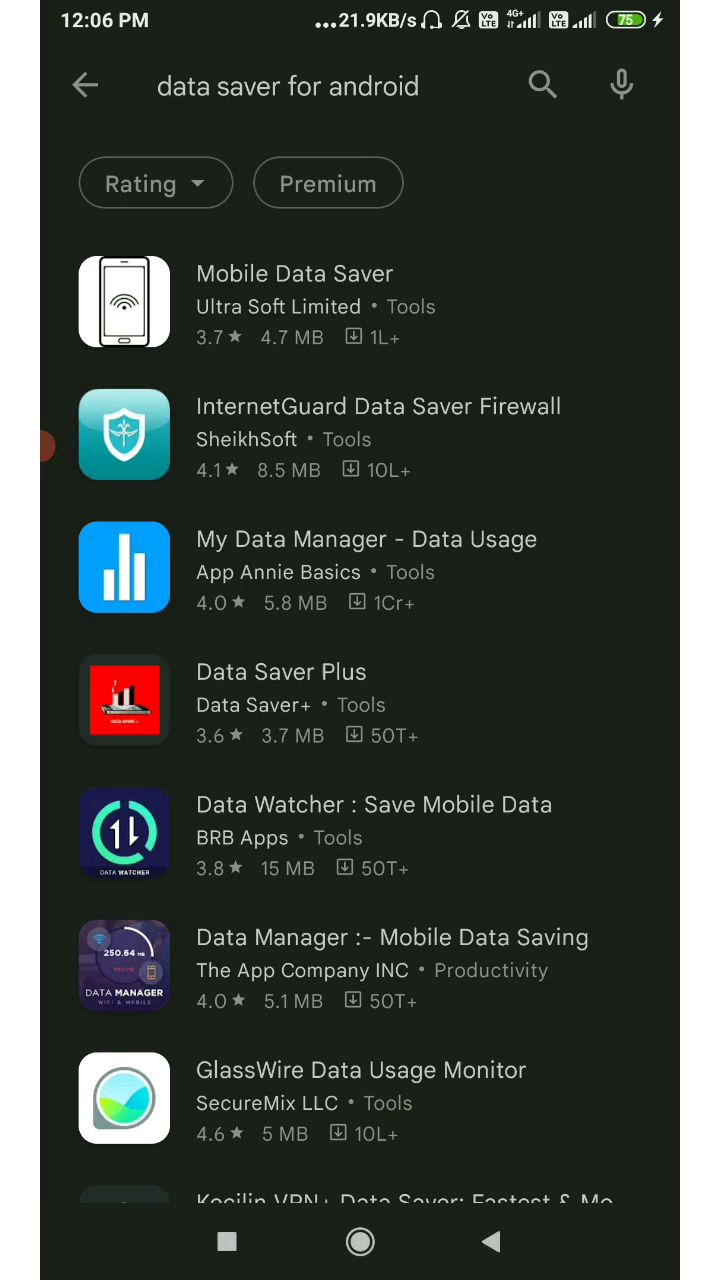Go back using the arrow icon
Viewport: 720px width, 1280px height.
[x=85, y=86]
